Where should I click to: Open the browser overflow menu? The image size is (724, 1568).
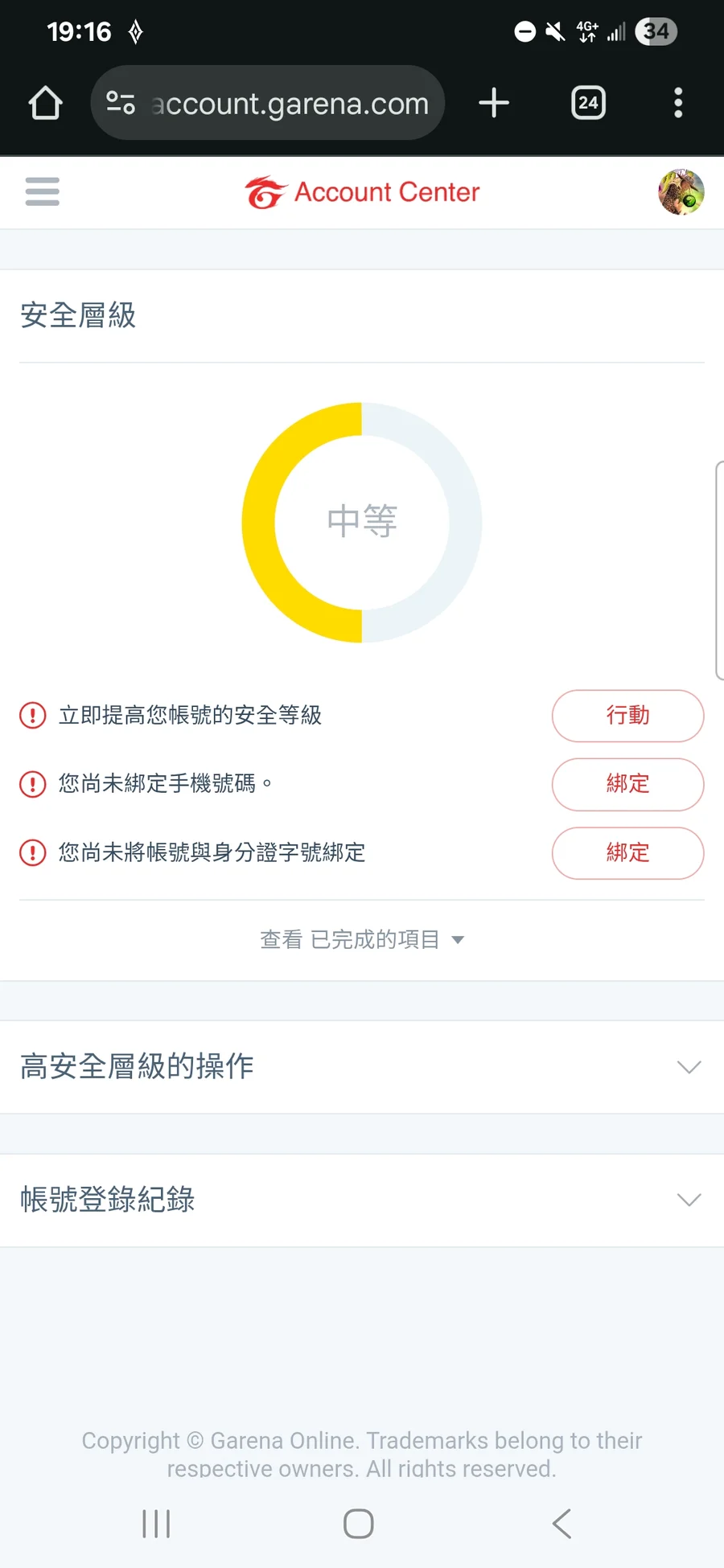[678, 103]
